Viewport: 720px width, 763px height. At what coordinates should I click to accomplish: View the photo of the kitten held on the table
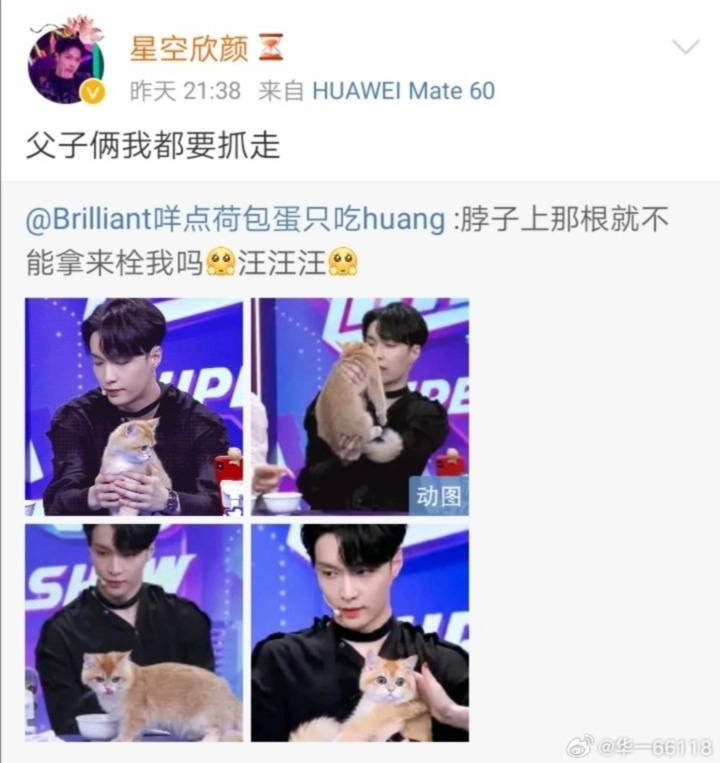(134, 406)
